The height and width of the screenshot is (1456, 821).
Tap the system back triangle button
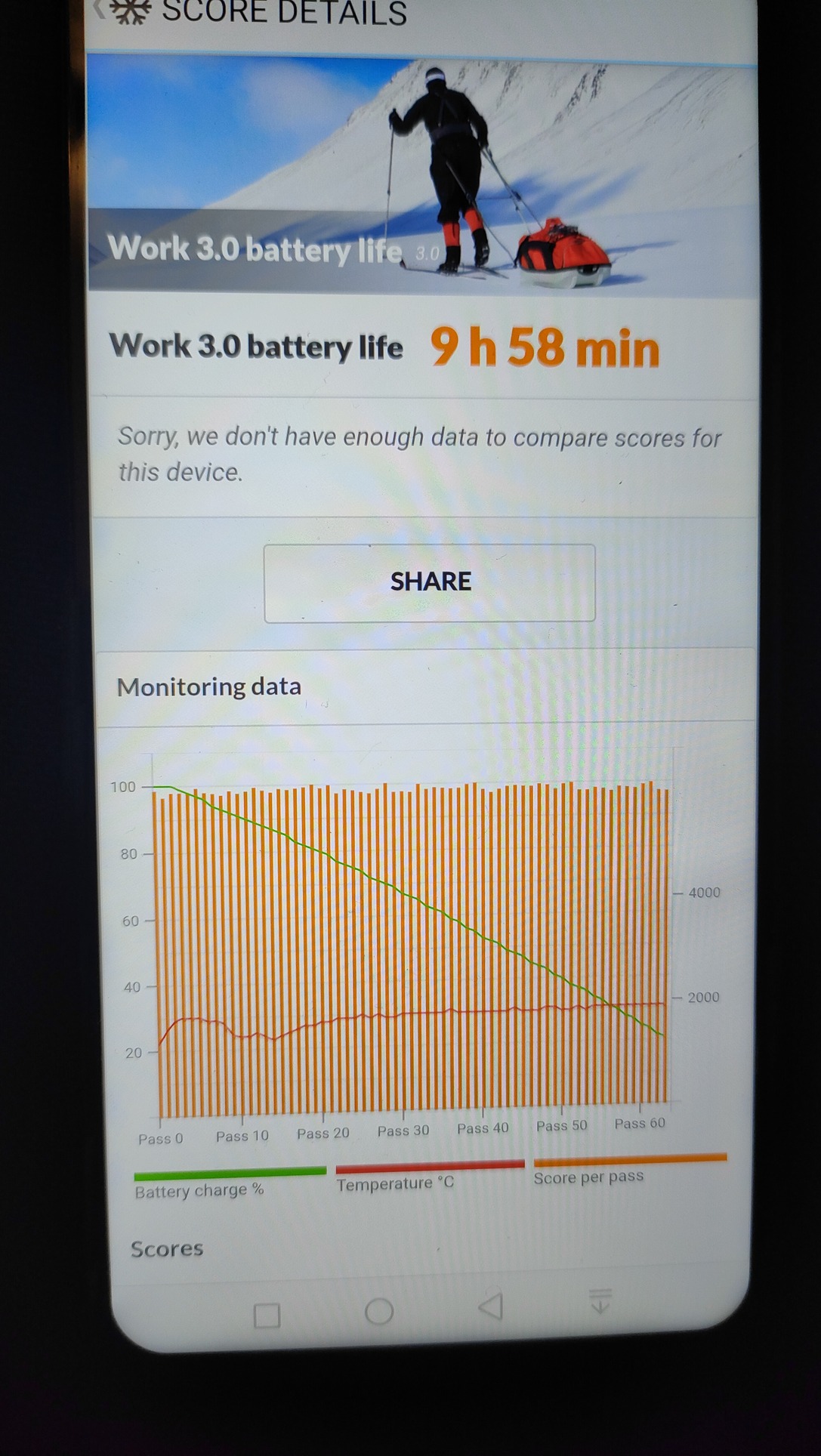tap(491, 1306)
